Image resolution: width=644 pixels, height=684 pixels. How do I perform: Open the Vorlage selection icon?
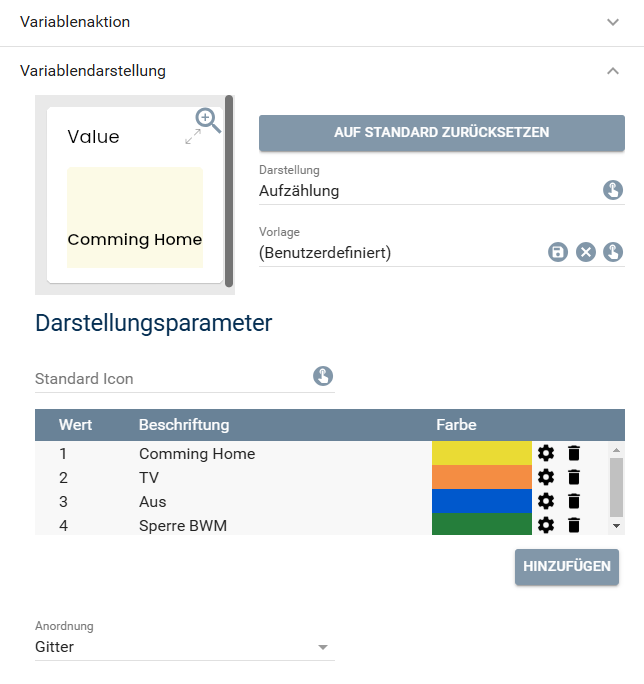point(613,252)
